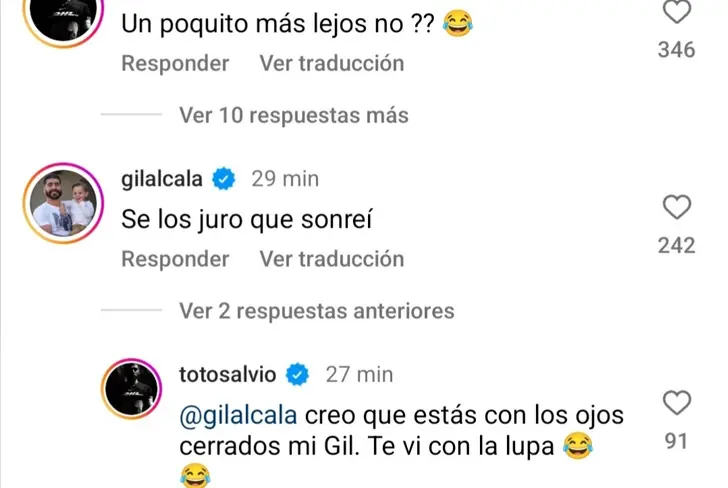Reply to gilalcala's comment

pyautogui.click(x=175, y=259)
